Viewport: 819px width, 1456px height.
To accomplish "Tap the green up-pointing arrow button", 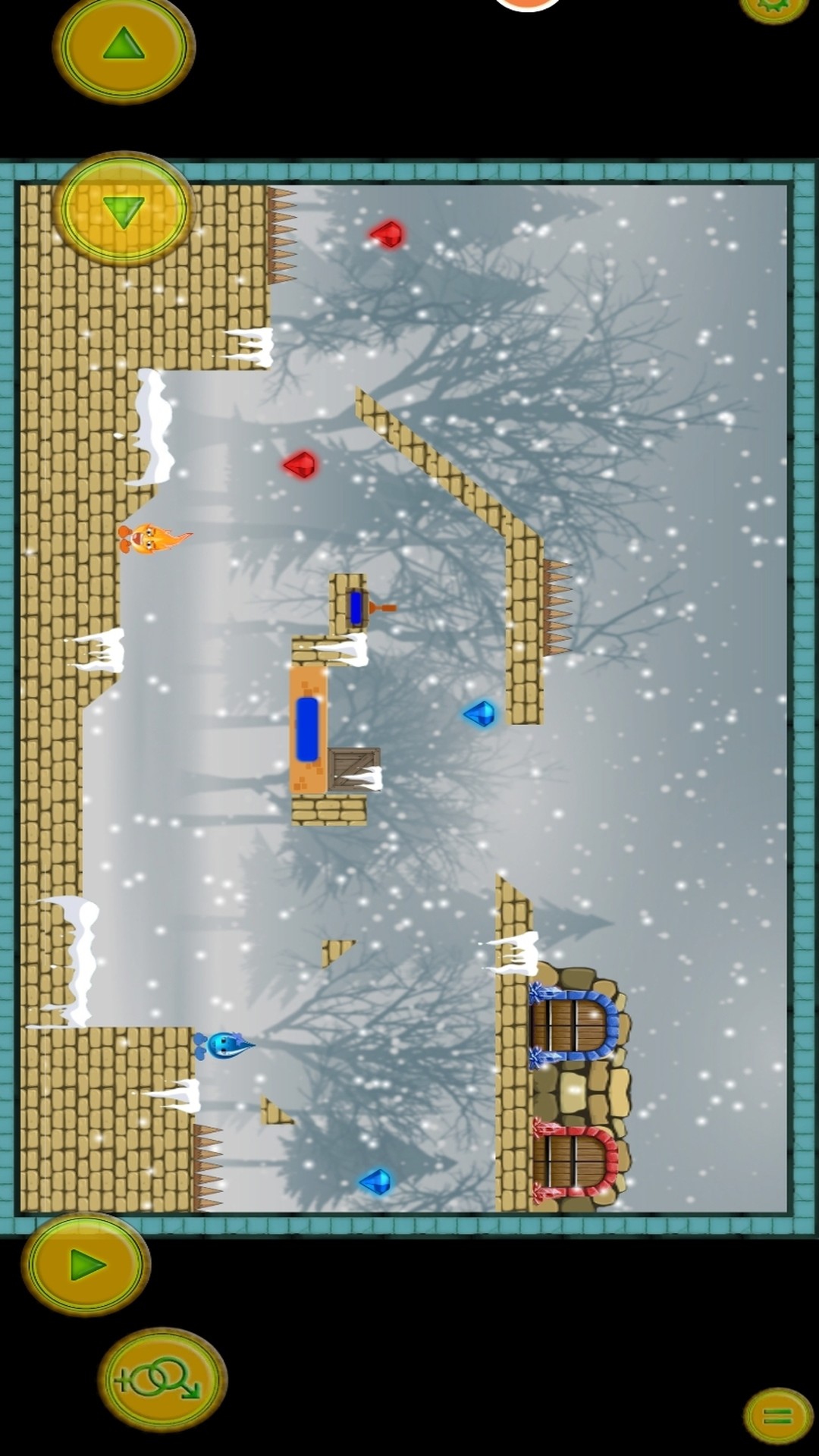I will 123,46.
